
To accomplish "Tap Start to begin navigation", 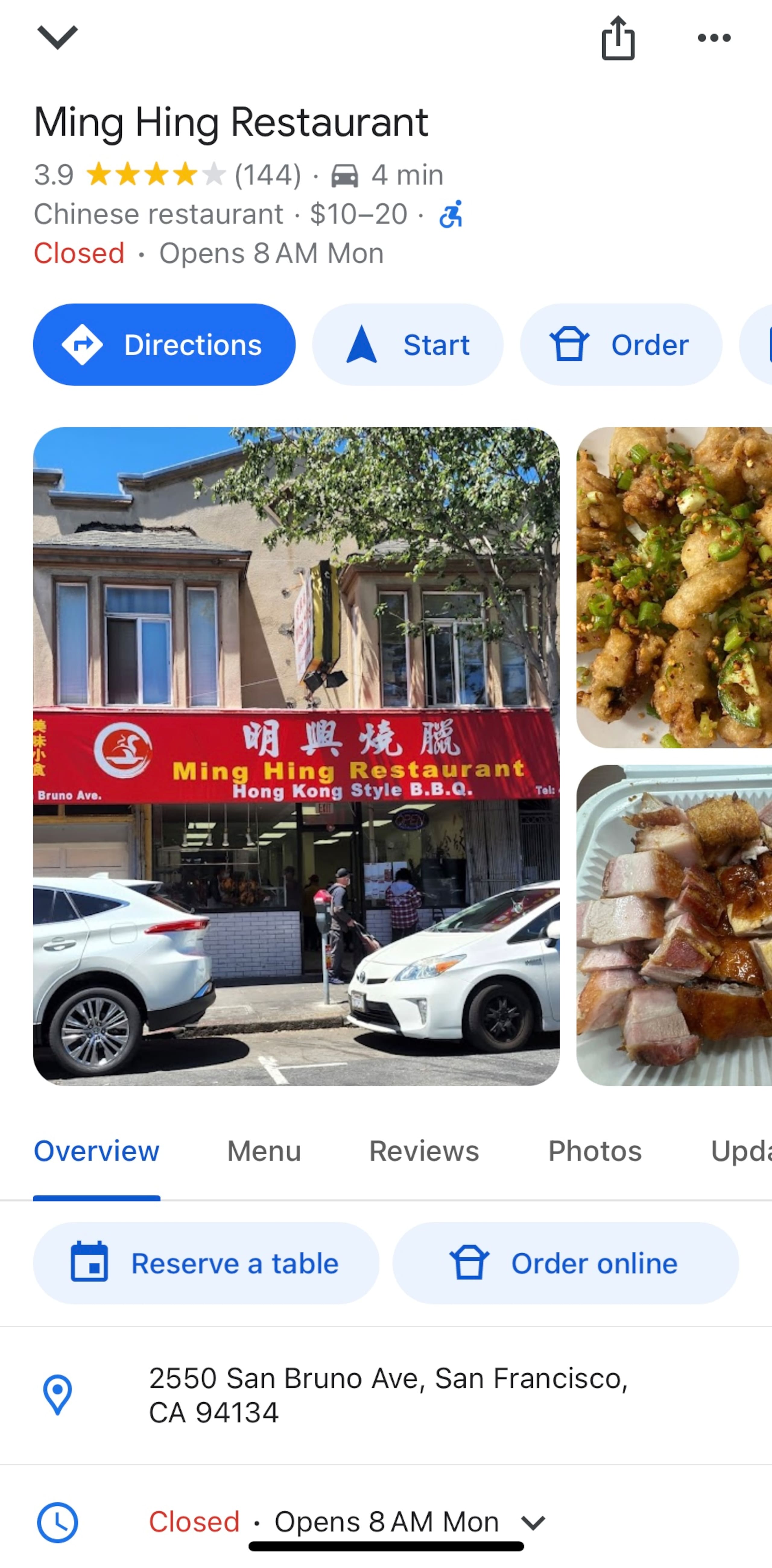I will click(x=408, y=345).
